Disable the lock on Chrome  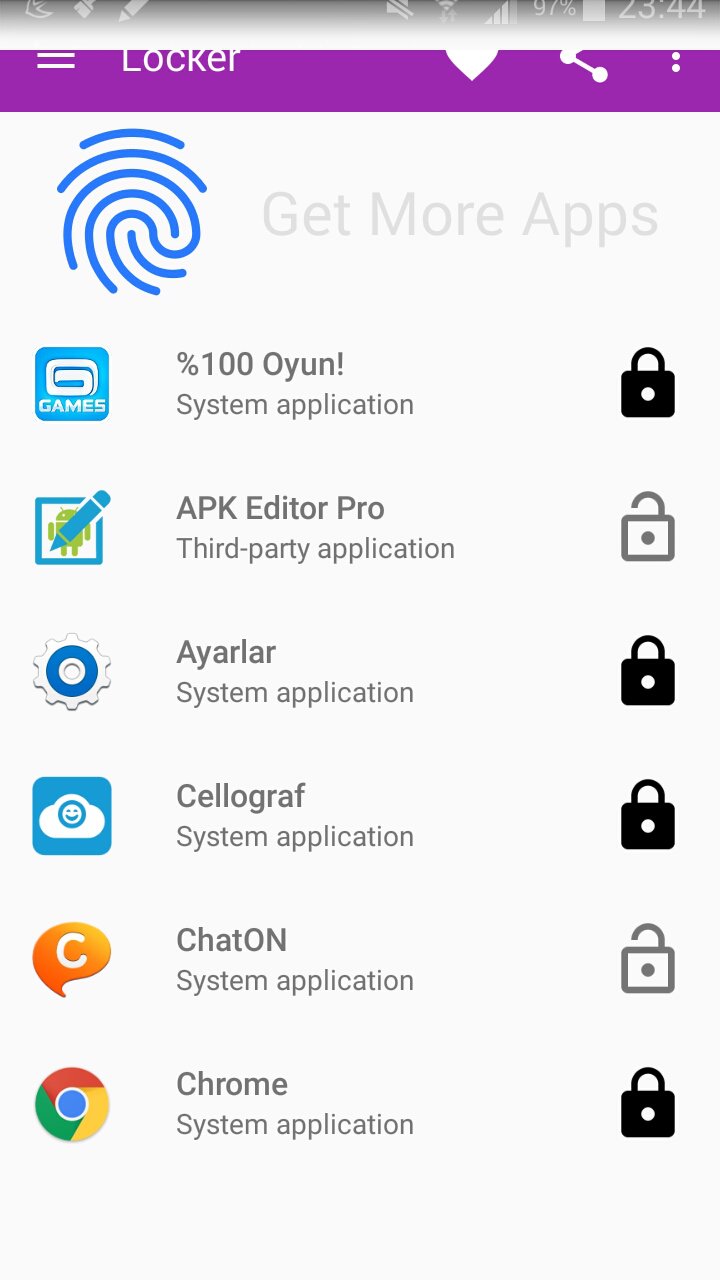(x=647, y=1103)
